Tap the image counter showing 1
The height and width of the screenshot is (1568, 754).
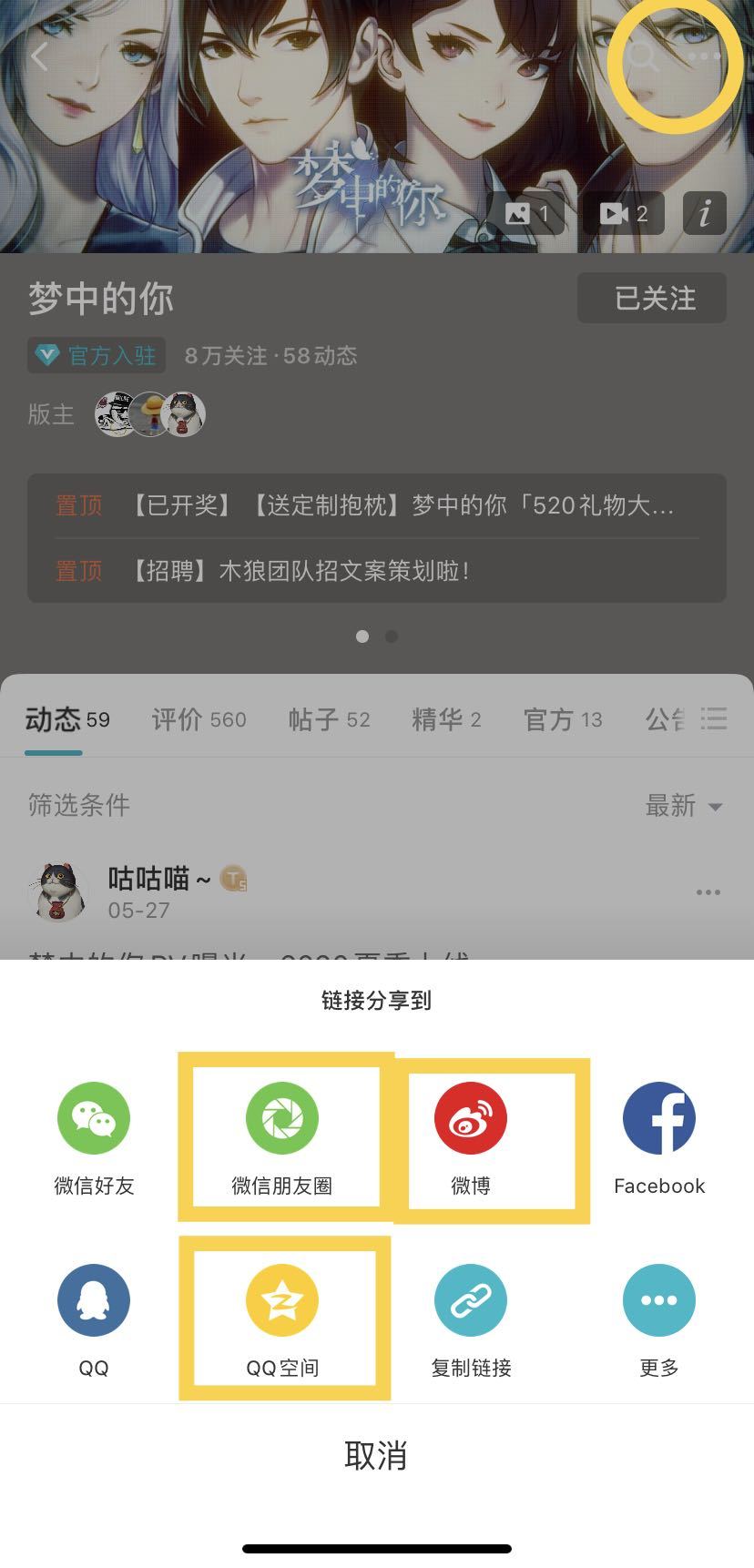point(528,214)
